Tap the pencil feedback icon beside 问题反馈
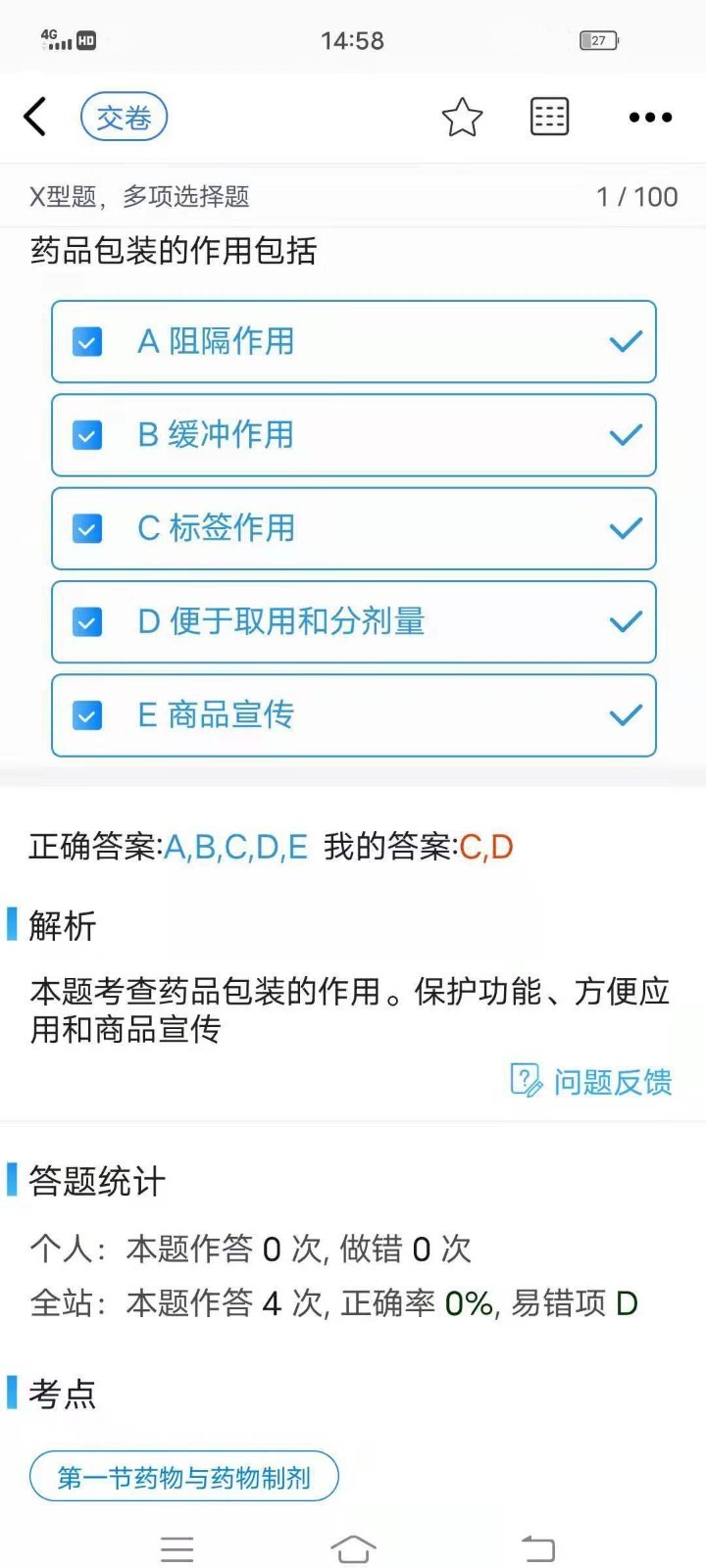The image size is (706, 1568). pos(525,1081)
